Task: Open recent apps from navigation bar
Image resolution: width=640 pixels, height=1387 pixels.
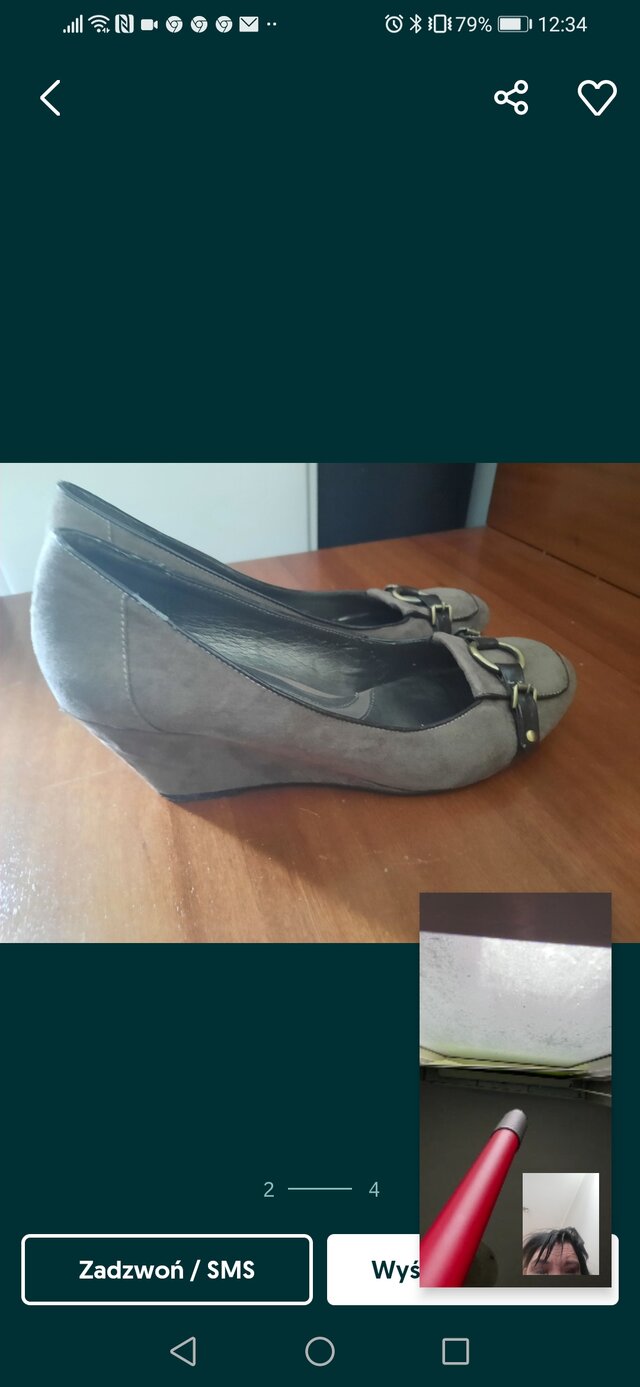Action: click(455, 1352)
